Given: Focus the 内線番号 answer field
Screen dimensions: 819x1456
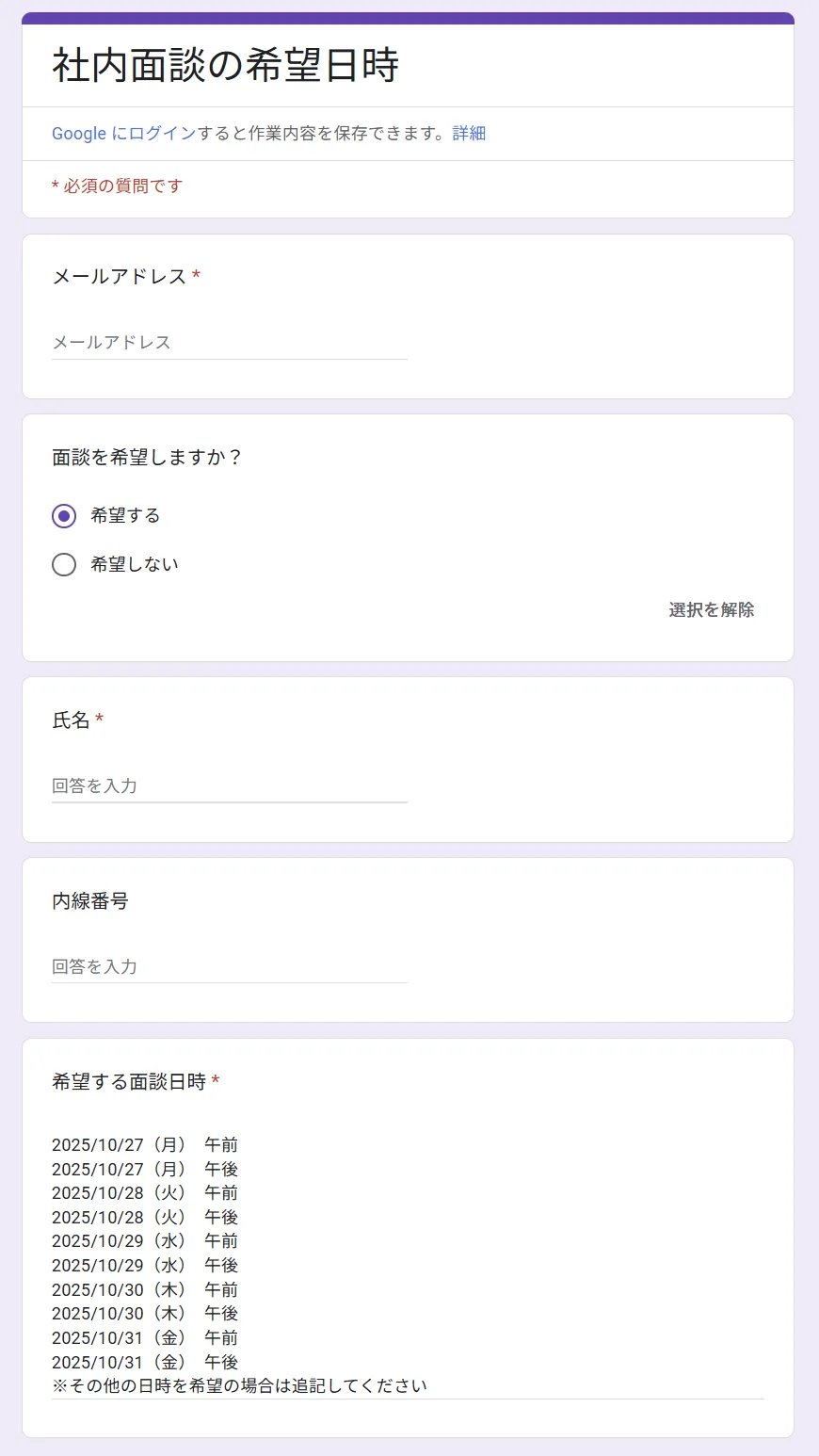Looking at the screenshot, I should (229, 967).
